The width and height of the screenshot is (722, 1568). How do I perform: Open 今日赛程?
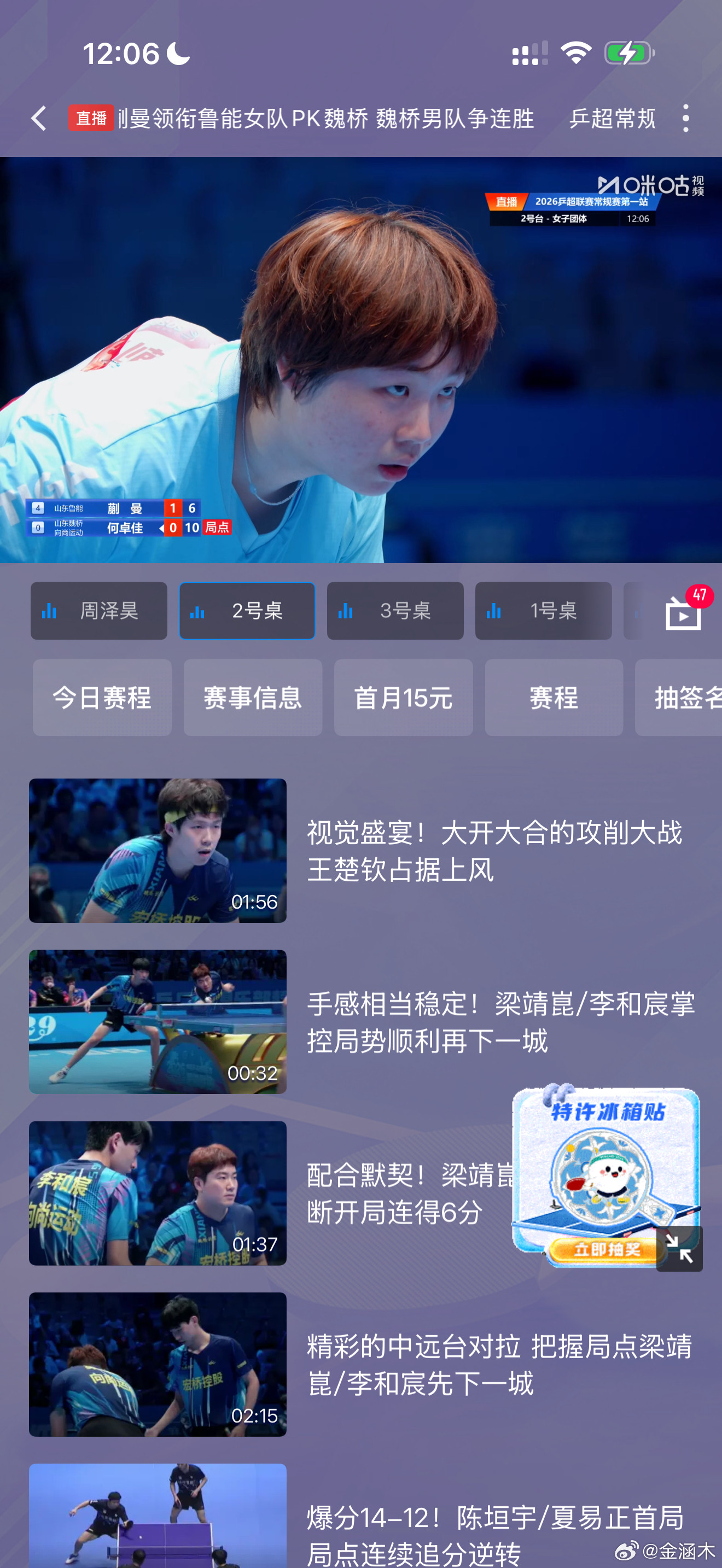coord(102,698)
